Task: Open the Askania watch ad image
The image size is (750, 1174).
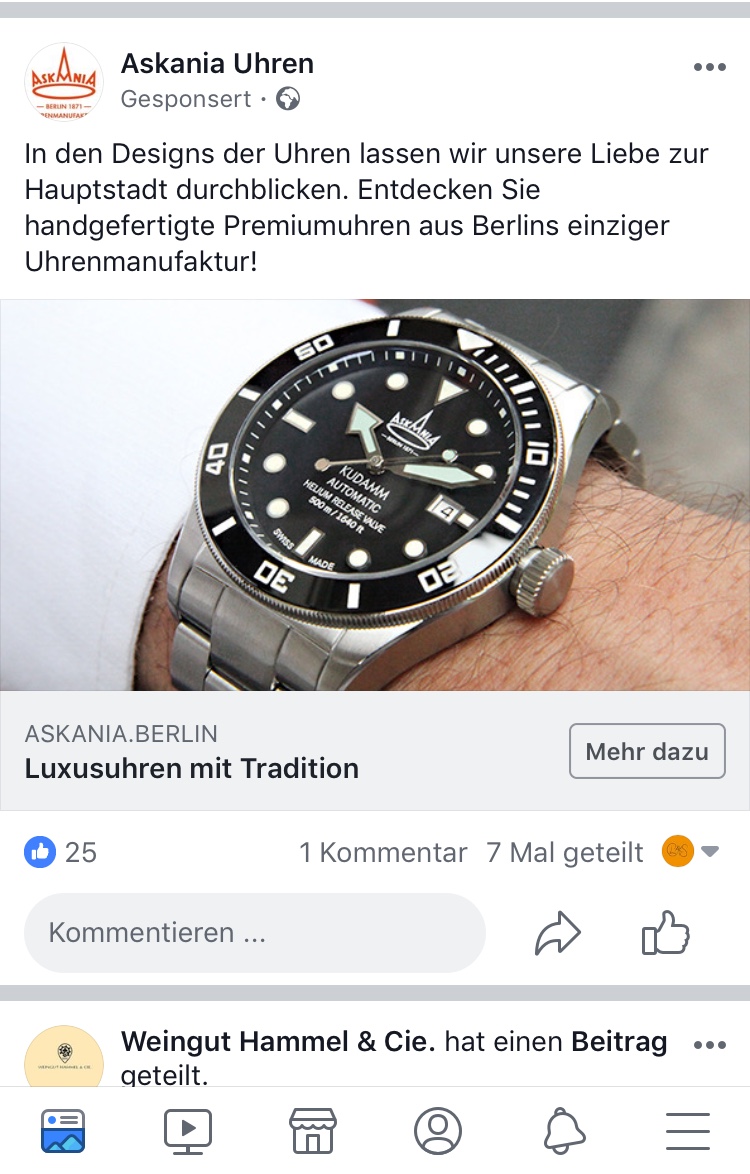Action: pyautogui.click(x=375, y=495)
